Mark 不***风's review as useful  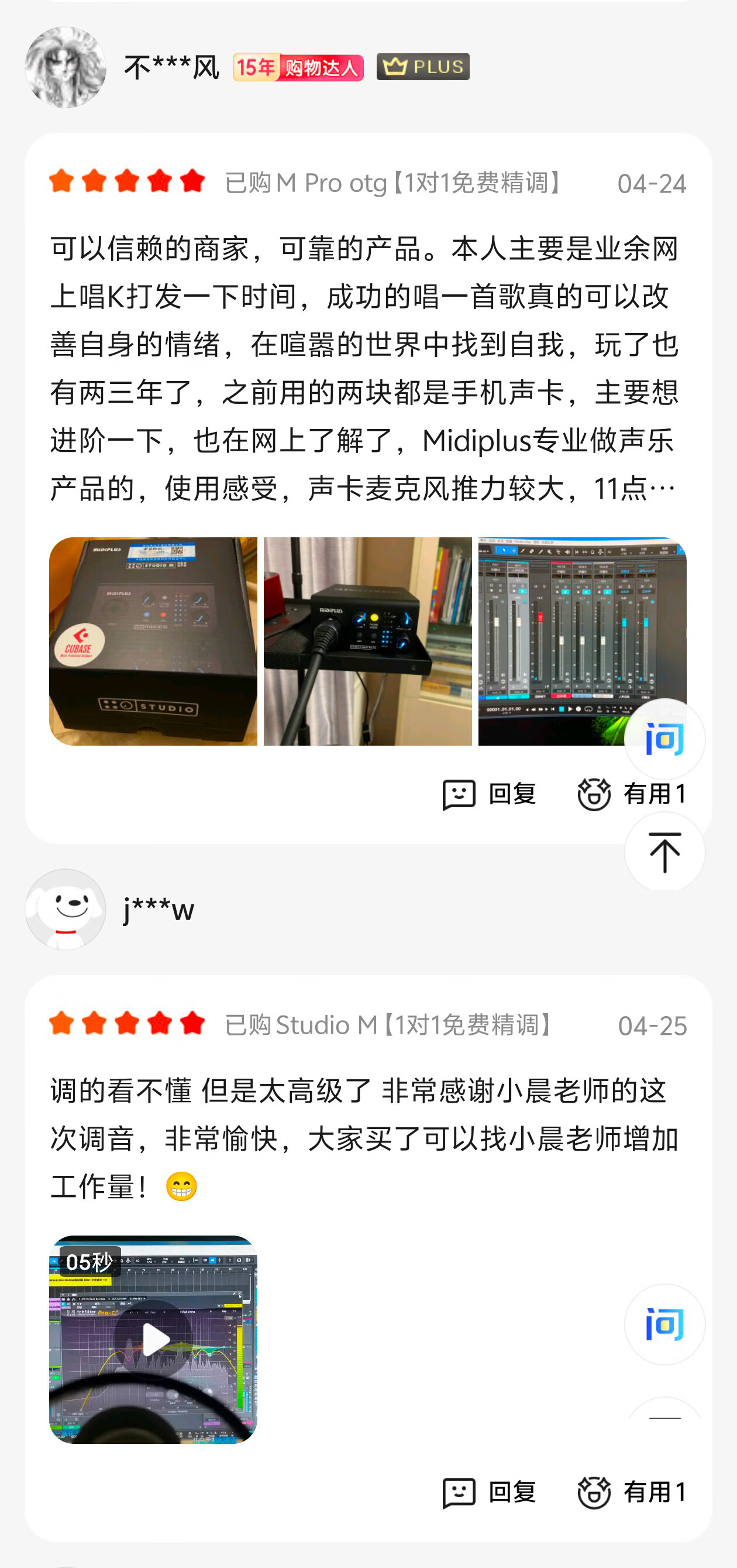pos(632,794)
